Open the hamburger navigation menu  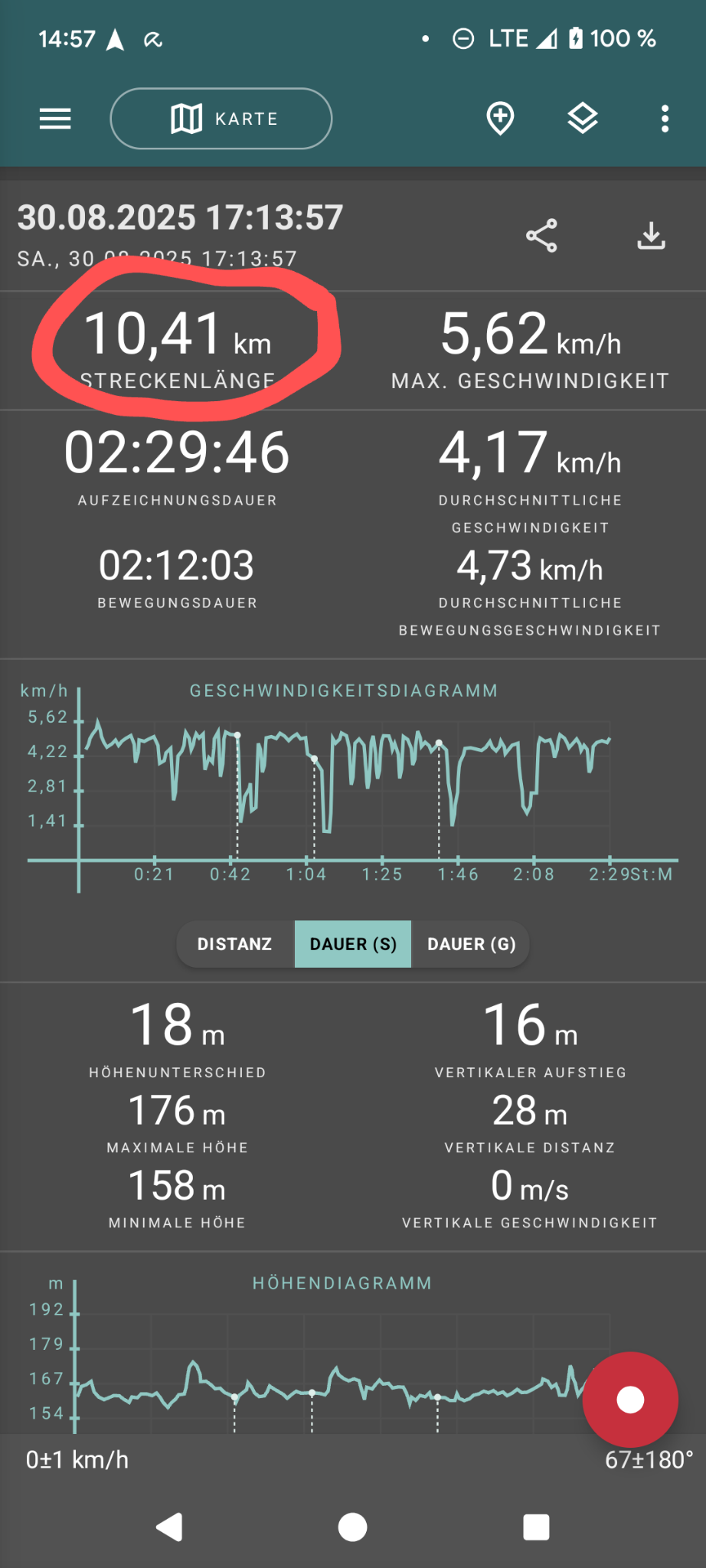[x=55, y=119]
